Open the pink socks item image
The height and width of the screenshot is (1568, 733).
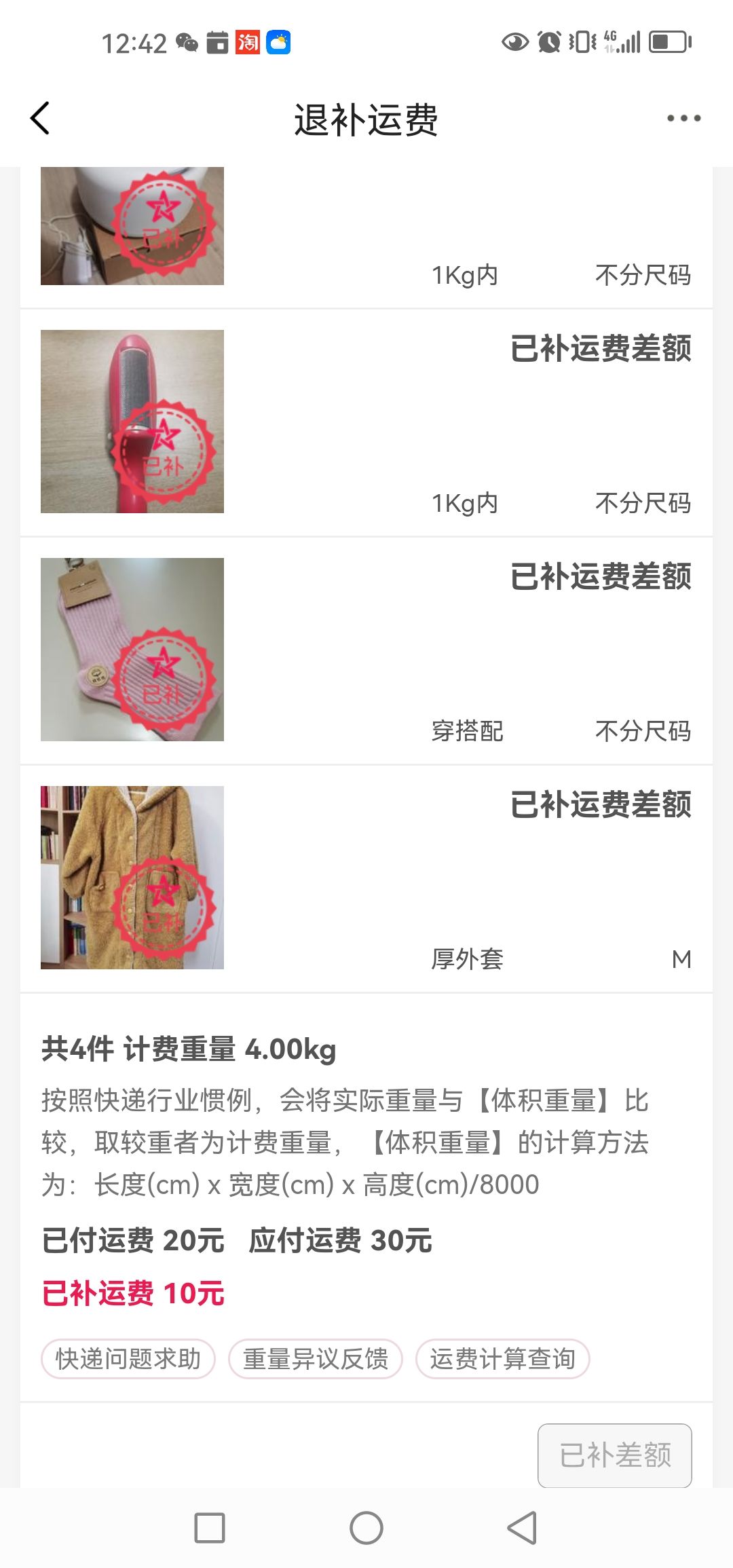point(132,650)
